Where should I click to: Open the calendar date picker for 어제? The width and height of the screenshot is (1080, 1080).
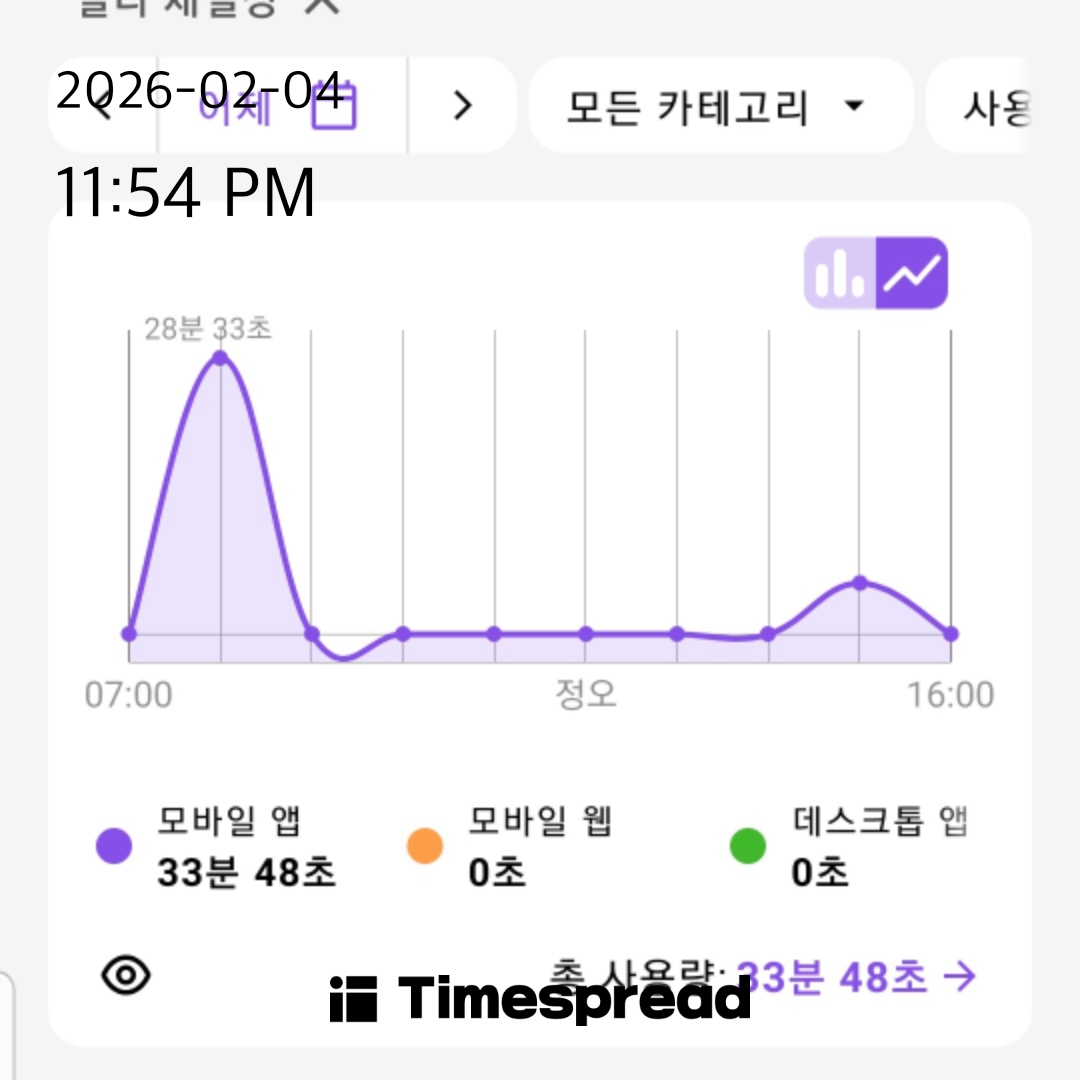click(x=333, y=105)
